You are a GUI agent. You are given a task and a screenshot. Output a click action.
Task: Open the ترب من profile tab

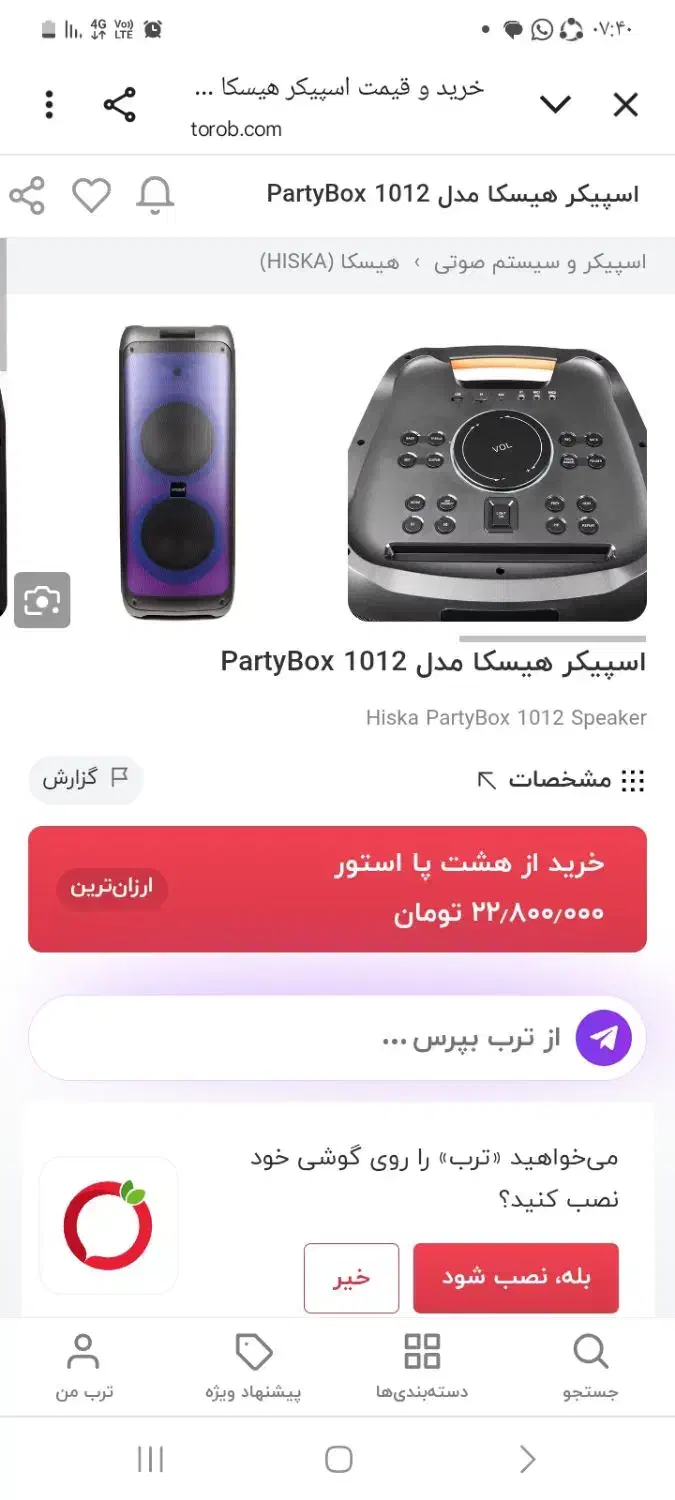(83, 1365)
